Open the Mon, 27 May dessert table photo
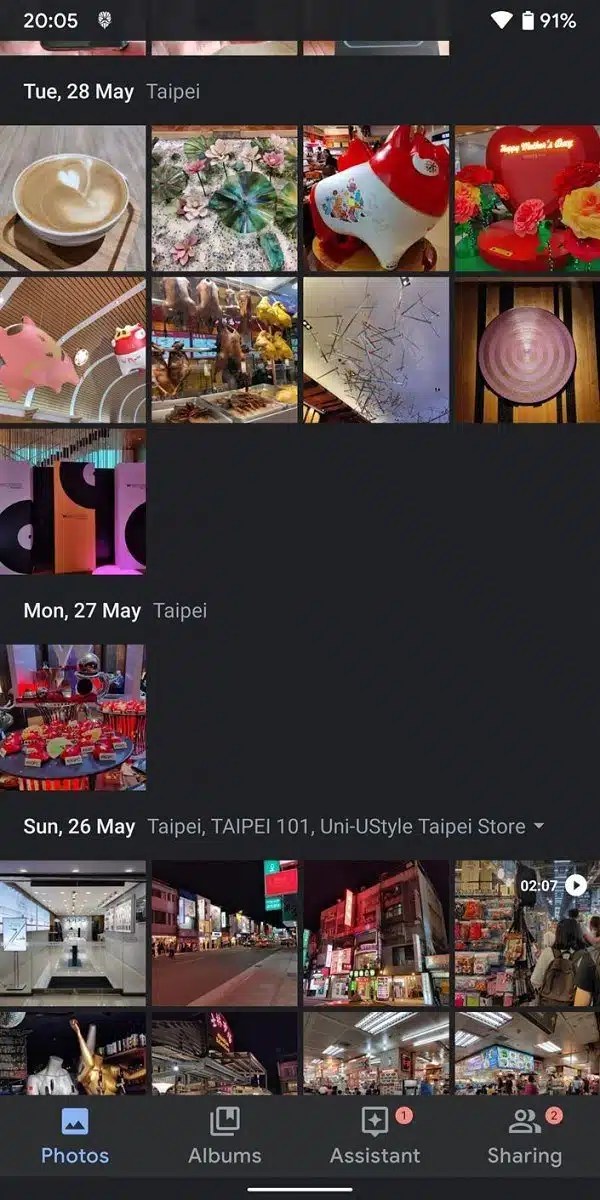 tap(72, 717)
